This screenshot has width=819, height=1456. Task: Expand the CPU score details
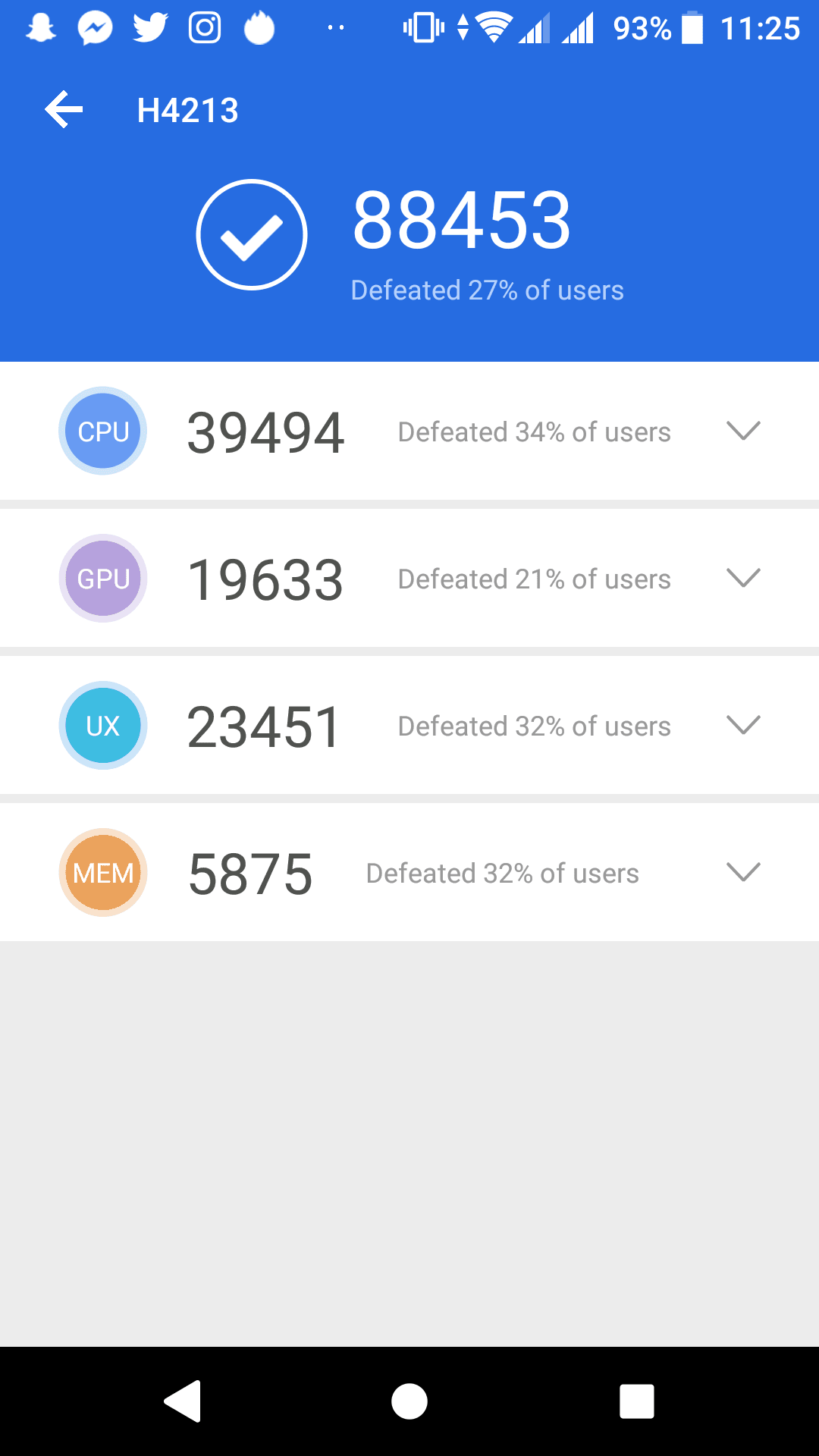coord(742,431)
